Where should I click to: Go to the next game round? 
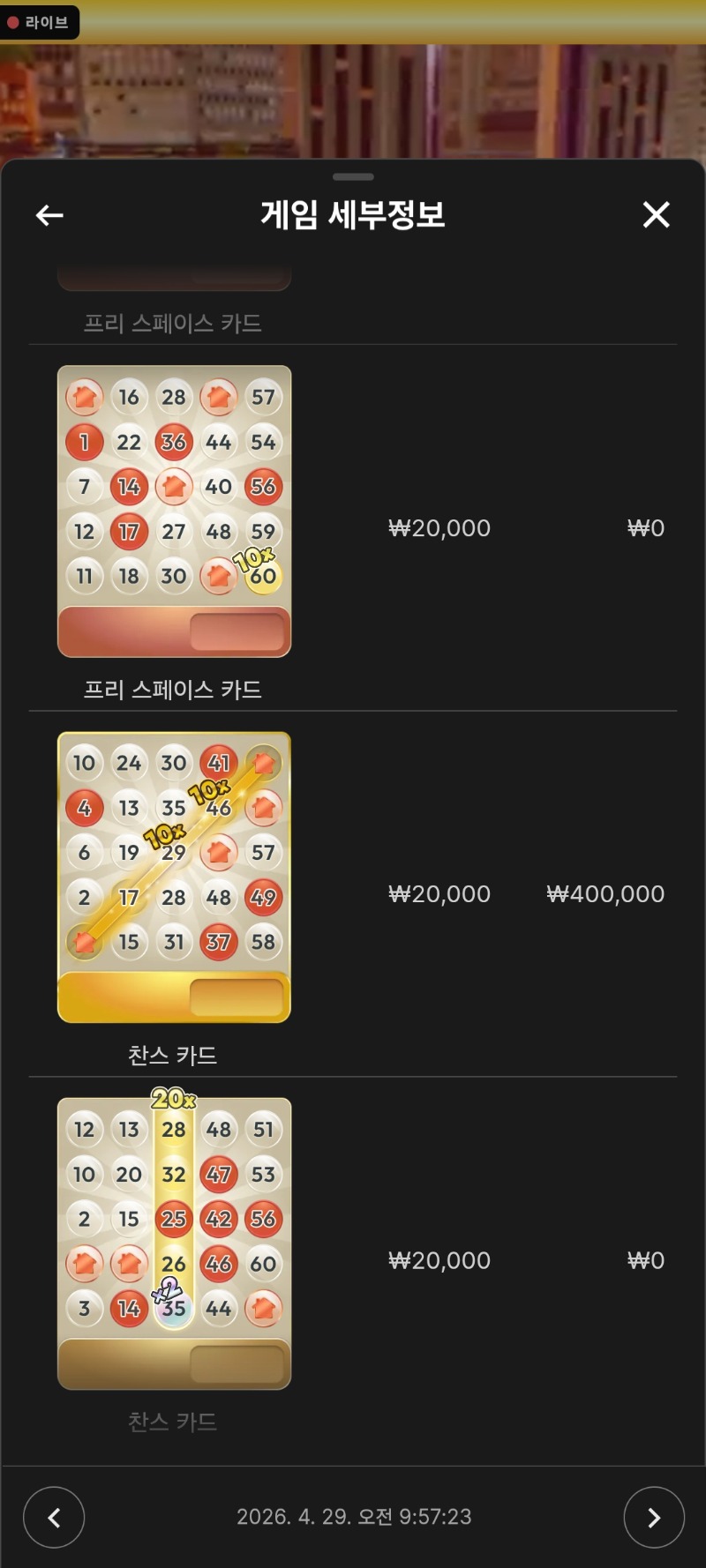pyautogui.click(x=653, y=1517)
